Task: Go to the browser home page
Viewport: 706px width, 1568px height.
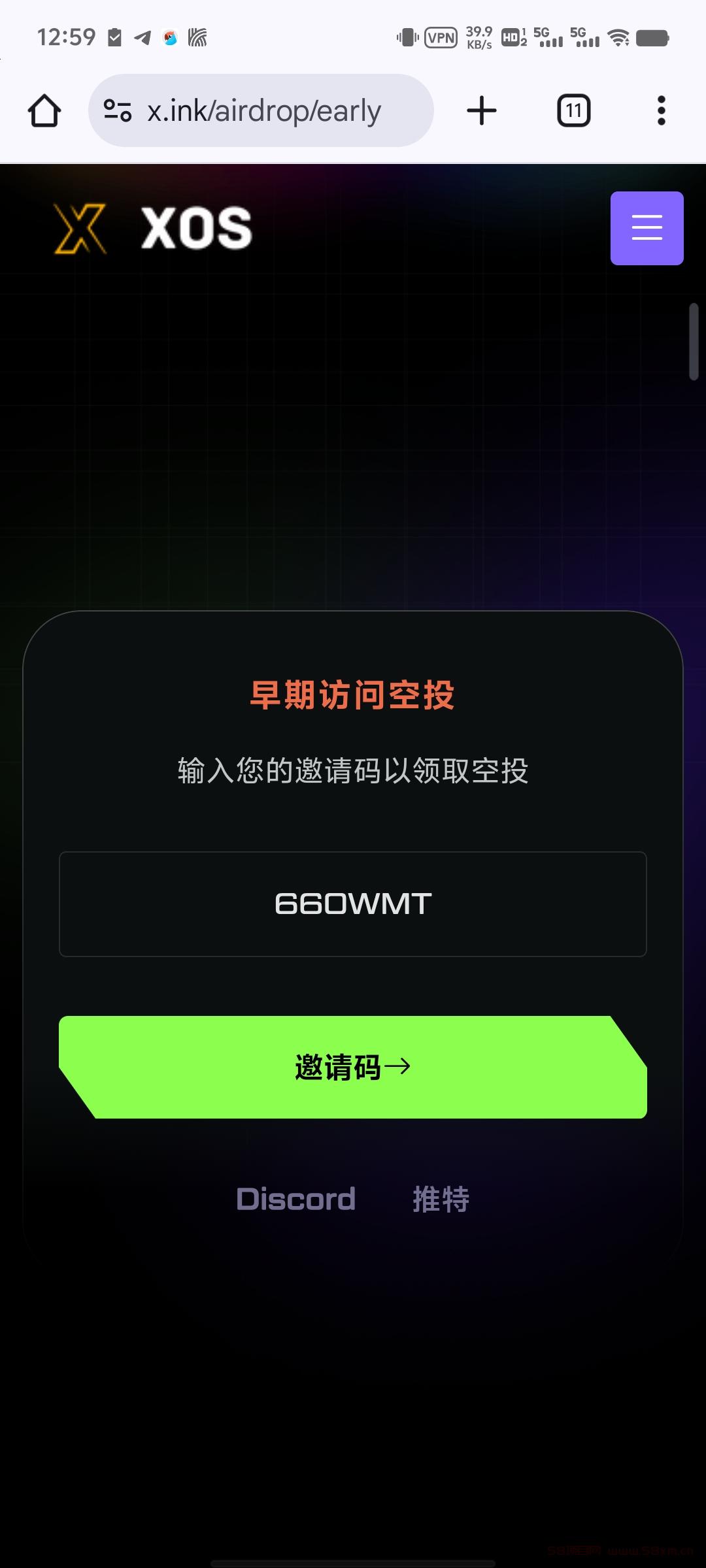Action: click(x=44, y=110)
